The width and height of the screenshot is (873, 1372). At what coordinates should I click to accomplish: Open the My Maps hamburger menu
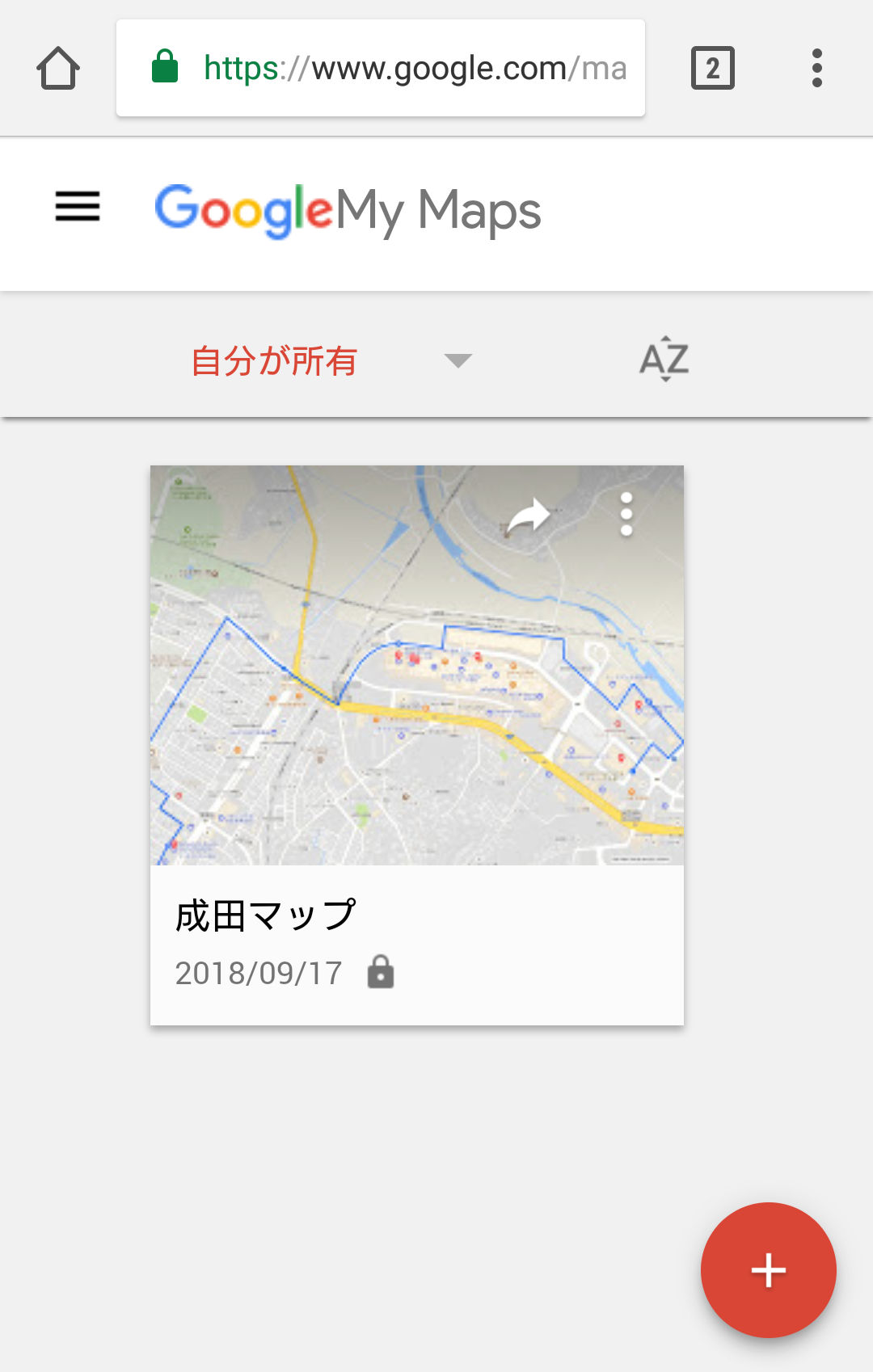coord(78,207)
